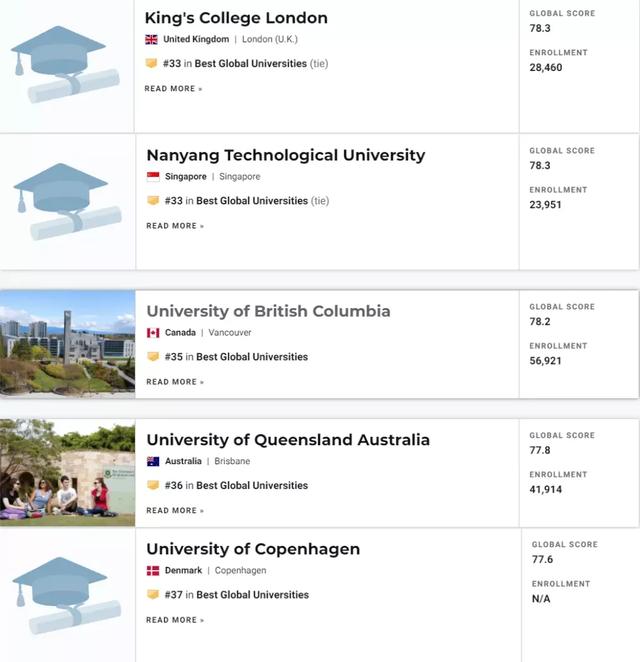Tap READ MORE under Nanyang Technological University
The width and height of the screenshot is (640, 662).
pos(175,226)
